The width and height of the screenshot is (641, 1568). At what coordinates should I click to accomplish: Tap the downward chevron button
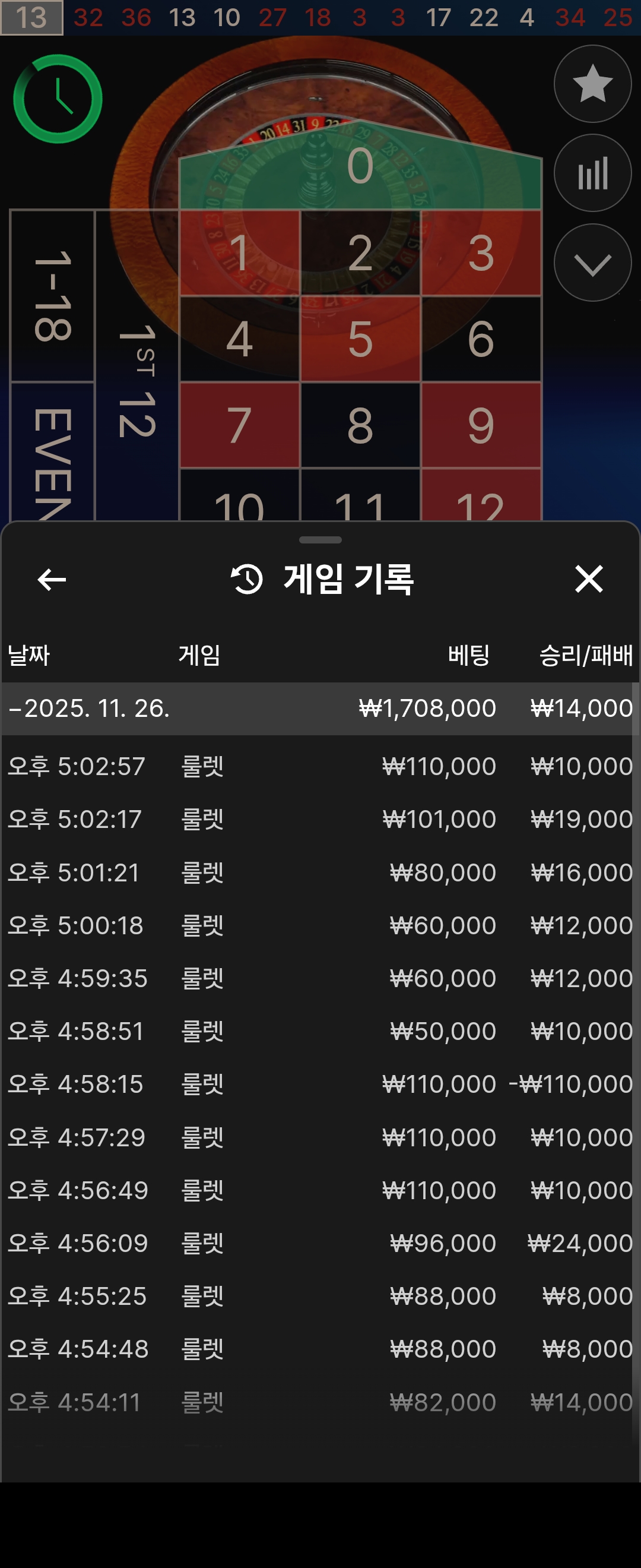click(592, 263)
